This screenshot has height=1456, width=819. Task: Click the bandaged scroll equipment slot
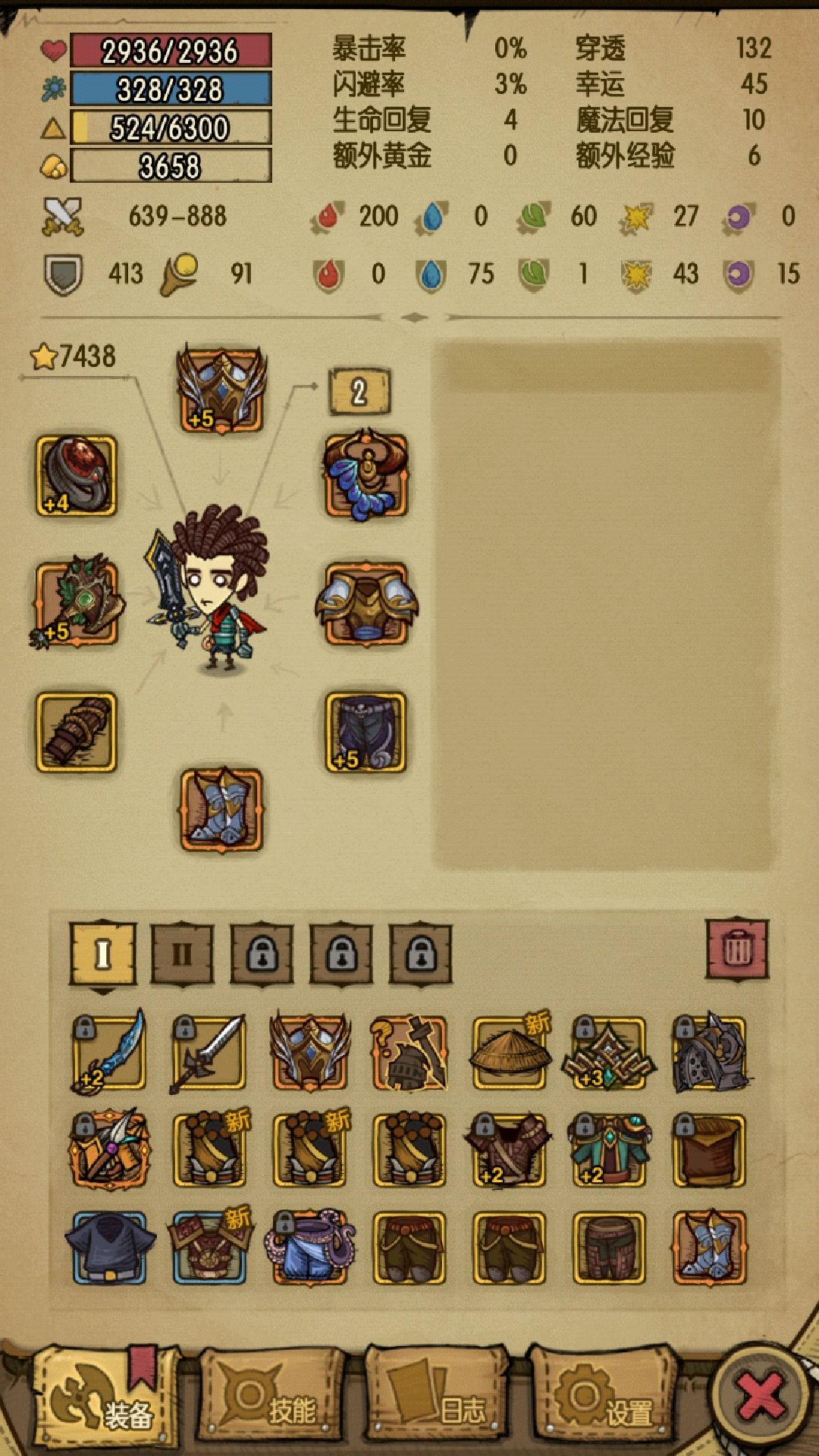coord(76,728)
